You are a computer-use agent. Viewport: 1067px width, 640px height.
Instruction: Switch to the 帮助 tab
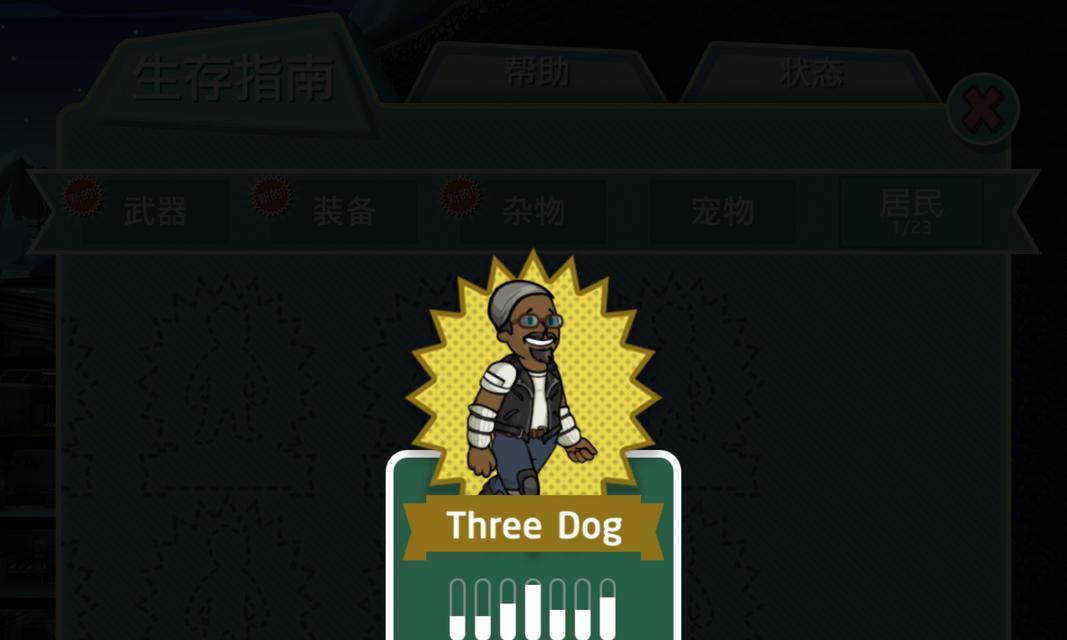[537, 73]
